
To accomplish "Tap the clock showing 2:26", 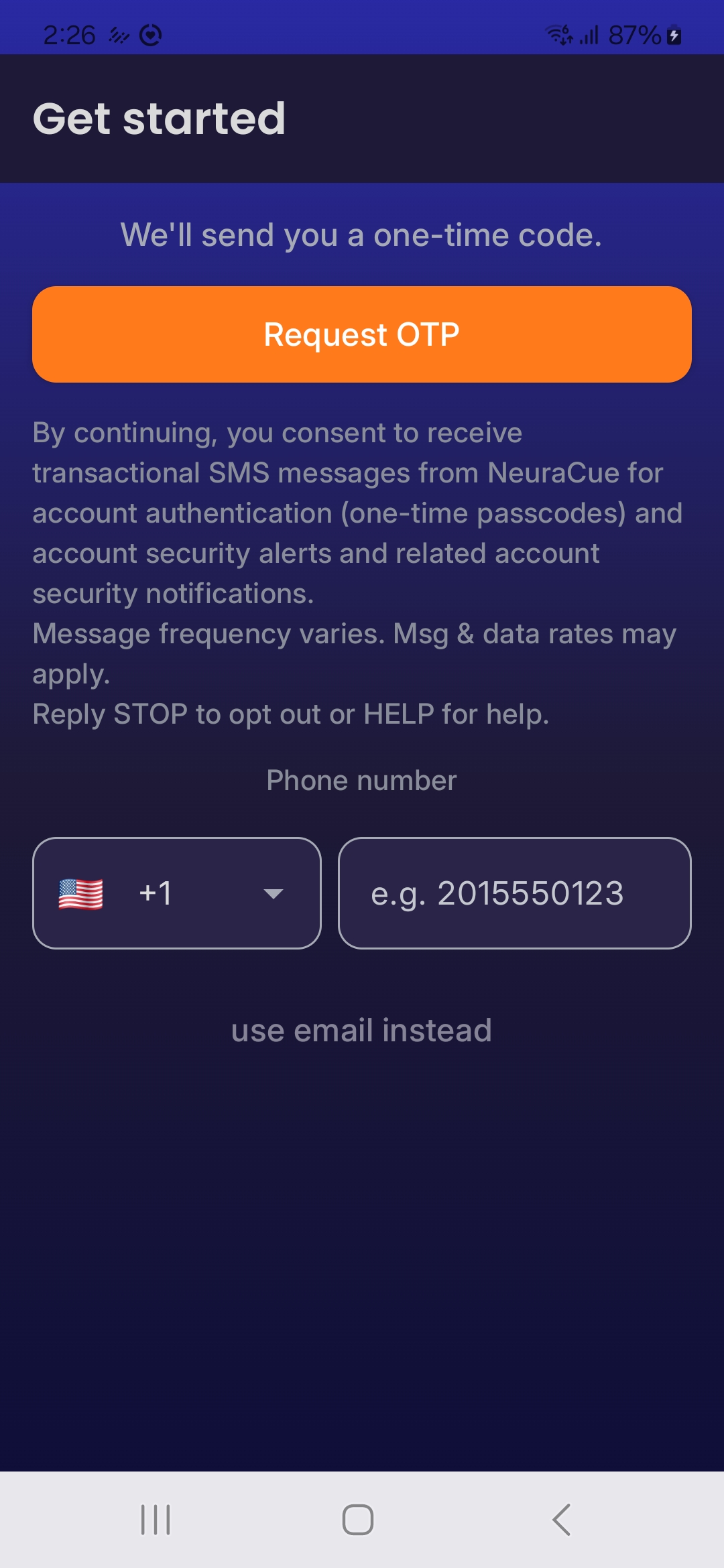I will (x=70, y=35).
